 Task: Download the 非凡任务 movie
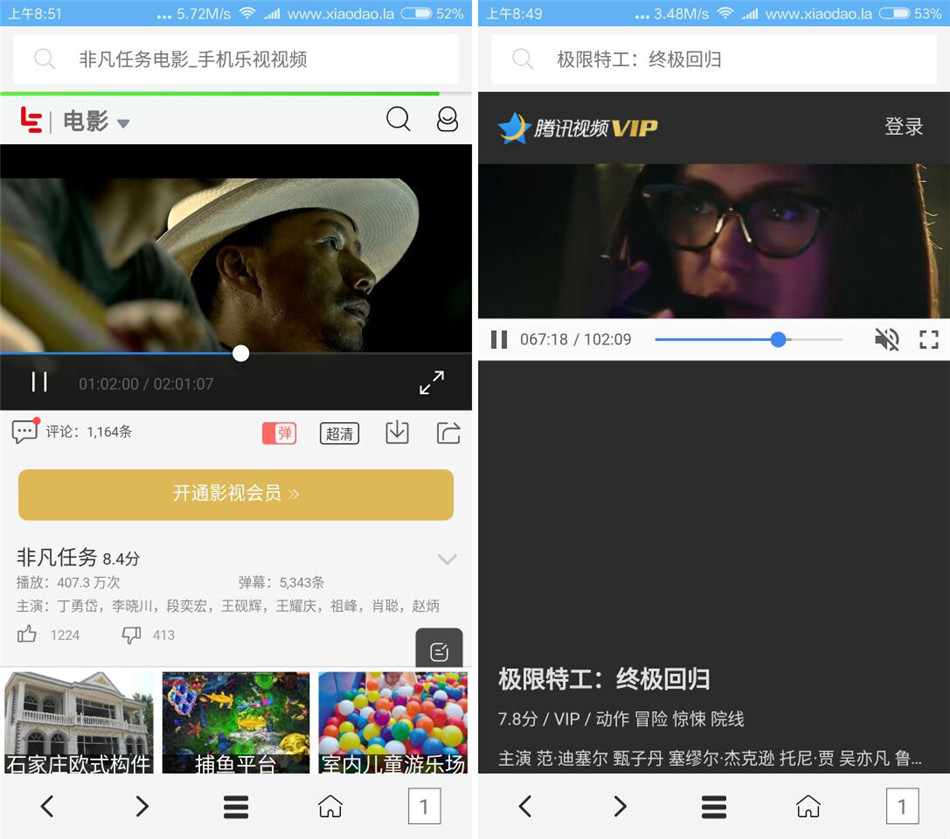point(397,432)
